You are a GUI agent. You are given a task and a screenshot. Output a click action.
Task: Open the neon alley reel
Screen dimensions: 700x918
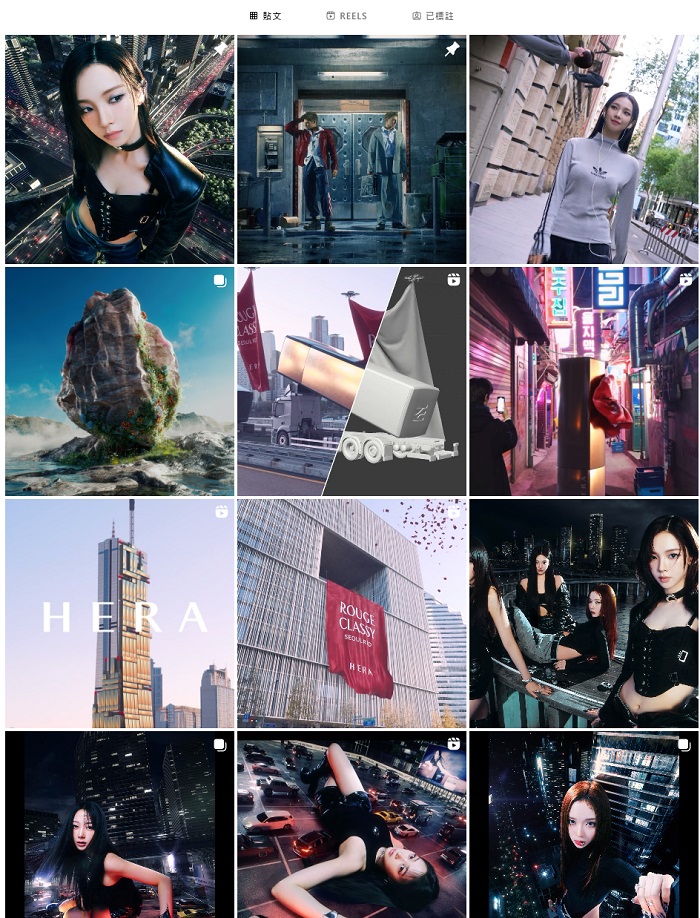point(583,381)
